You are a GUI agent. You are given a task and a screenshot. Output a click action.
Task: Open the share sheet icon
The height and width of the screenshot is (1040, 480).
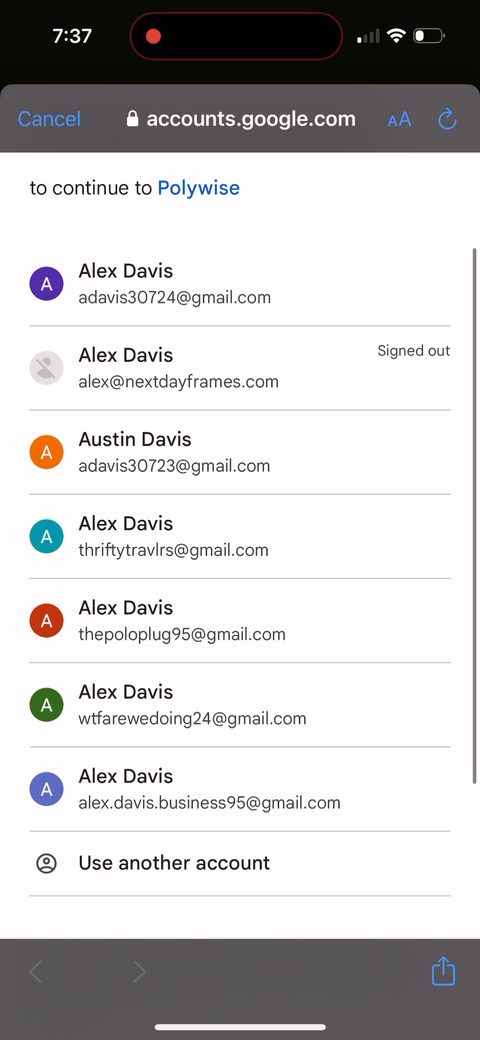(x=444, y=971)
